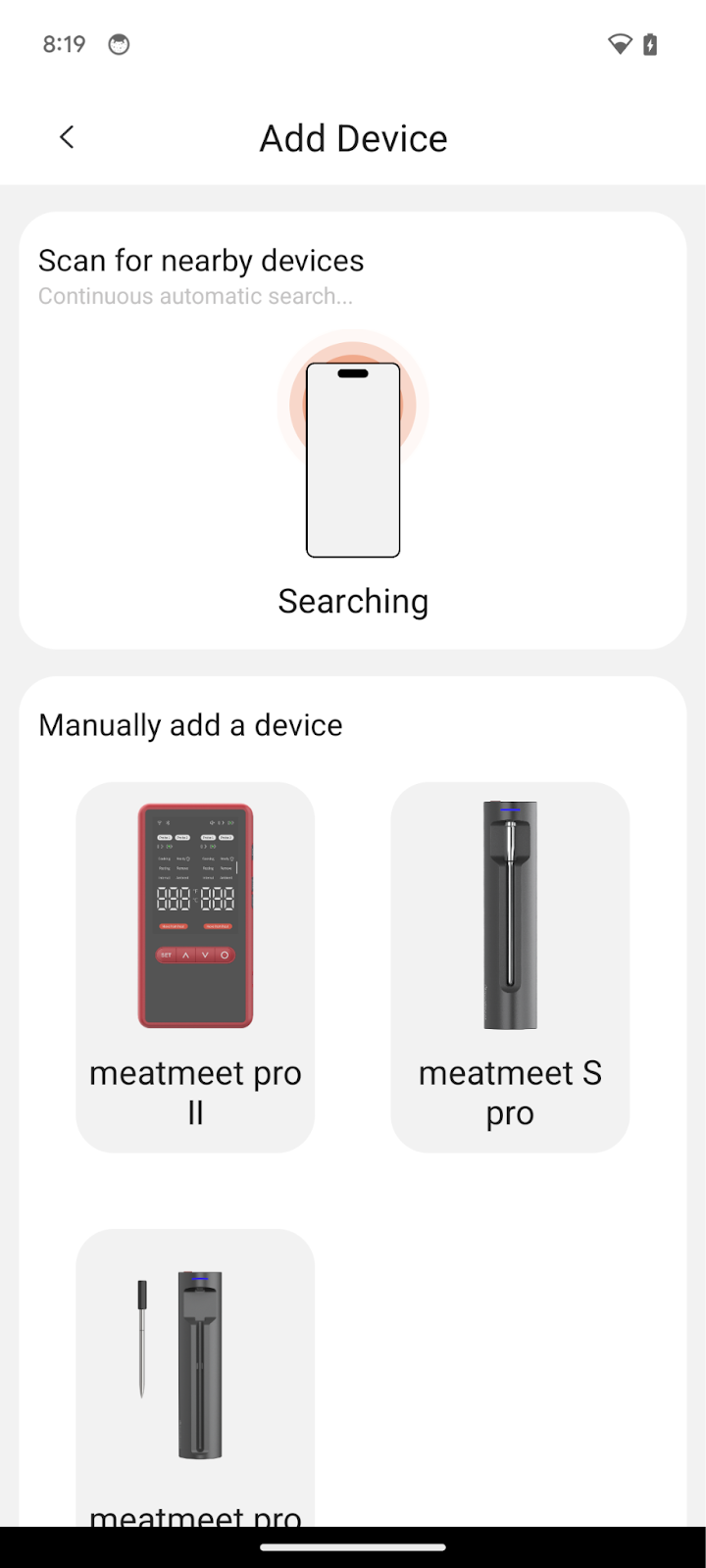Go back from Add Device screen
706x1568 pixels.
click(x=67, y=138)
